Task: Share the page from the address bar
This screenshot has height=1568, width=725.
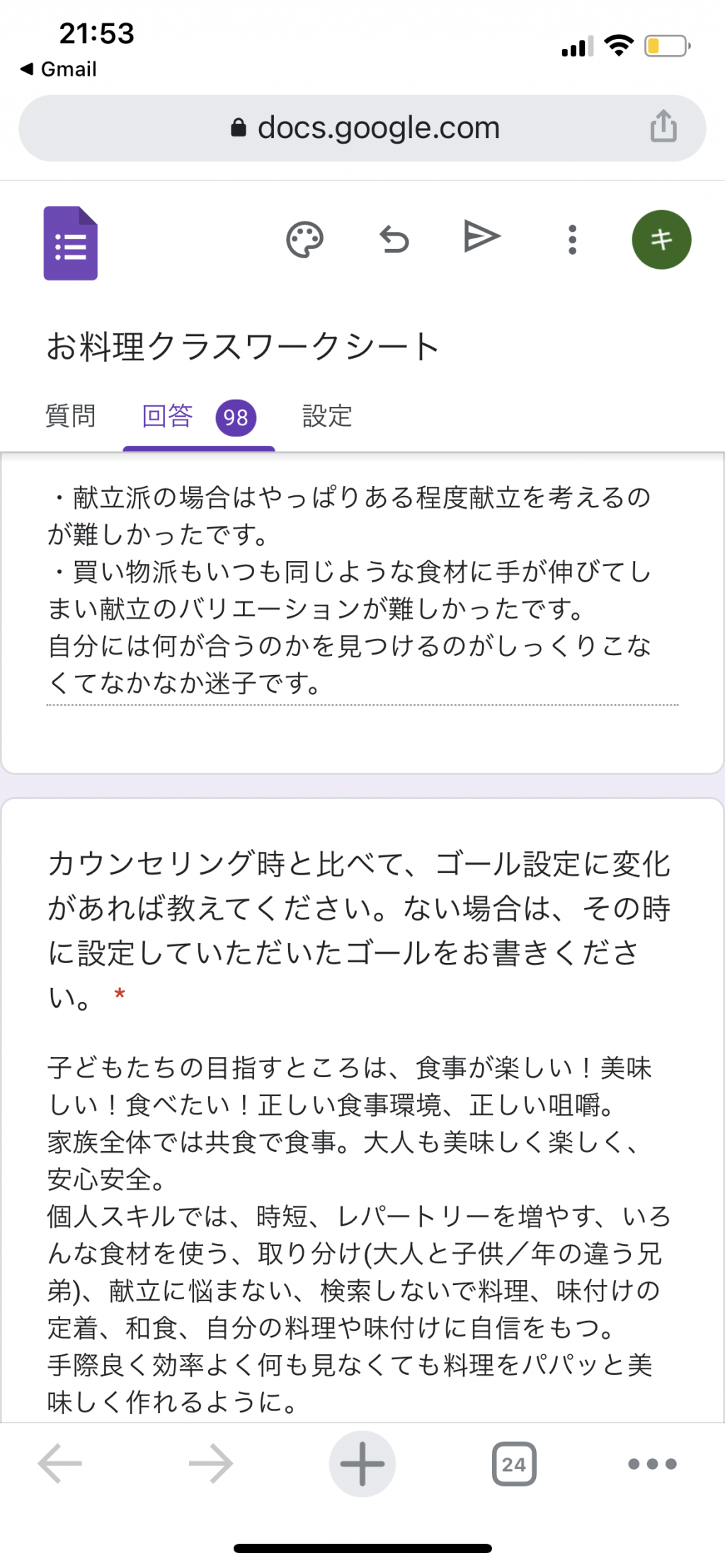Action: tap(663, 127)
